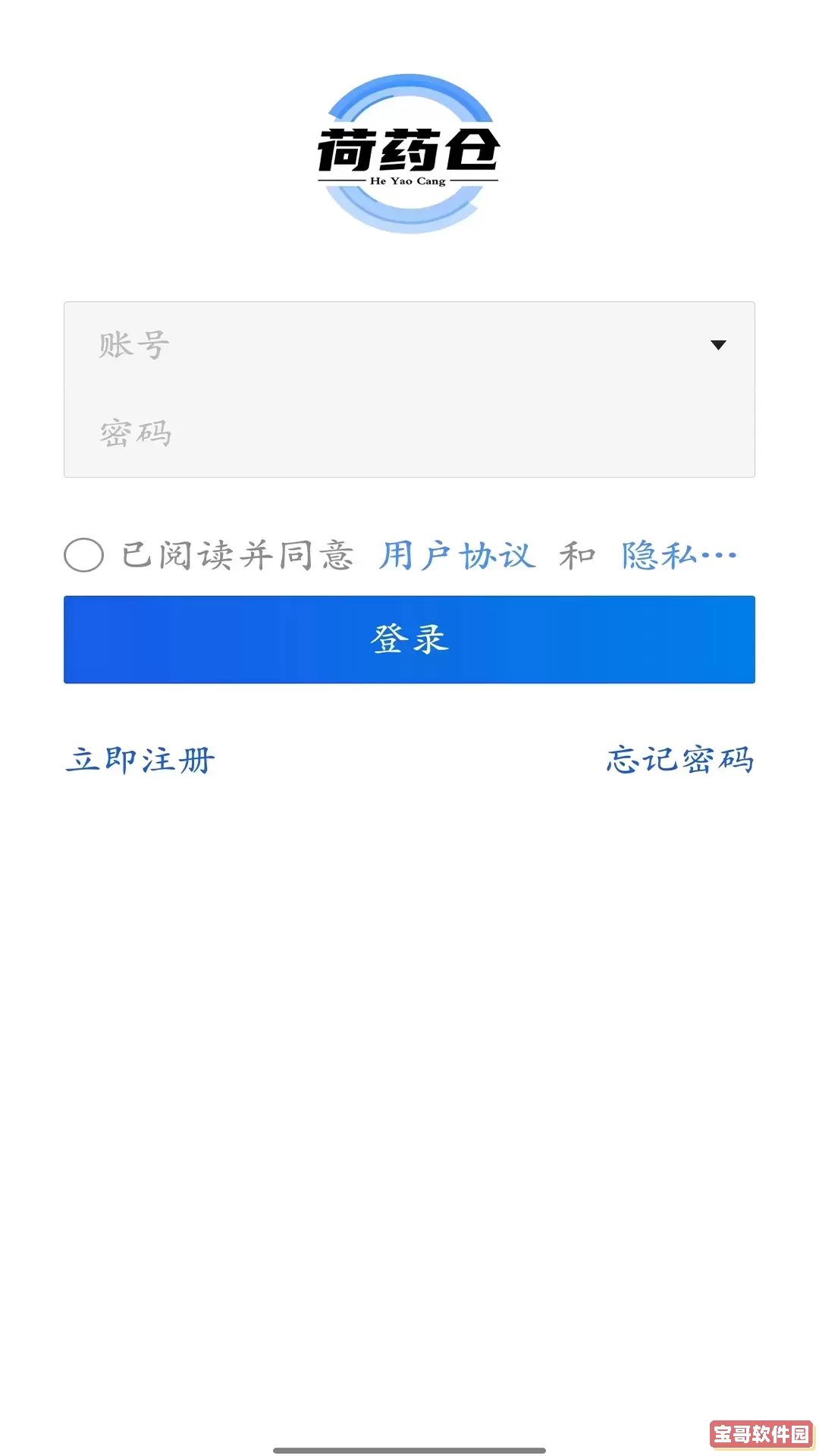Viewport: 819px width, 1456px height.
Task: Click the gradient login bar labeled 登录
Action: (409, 639)
